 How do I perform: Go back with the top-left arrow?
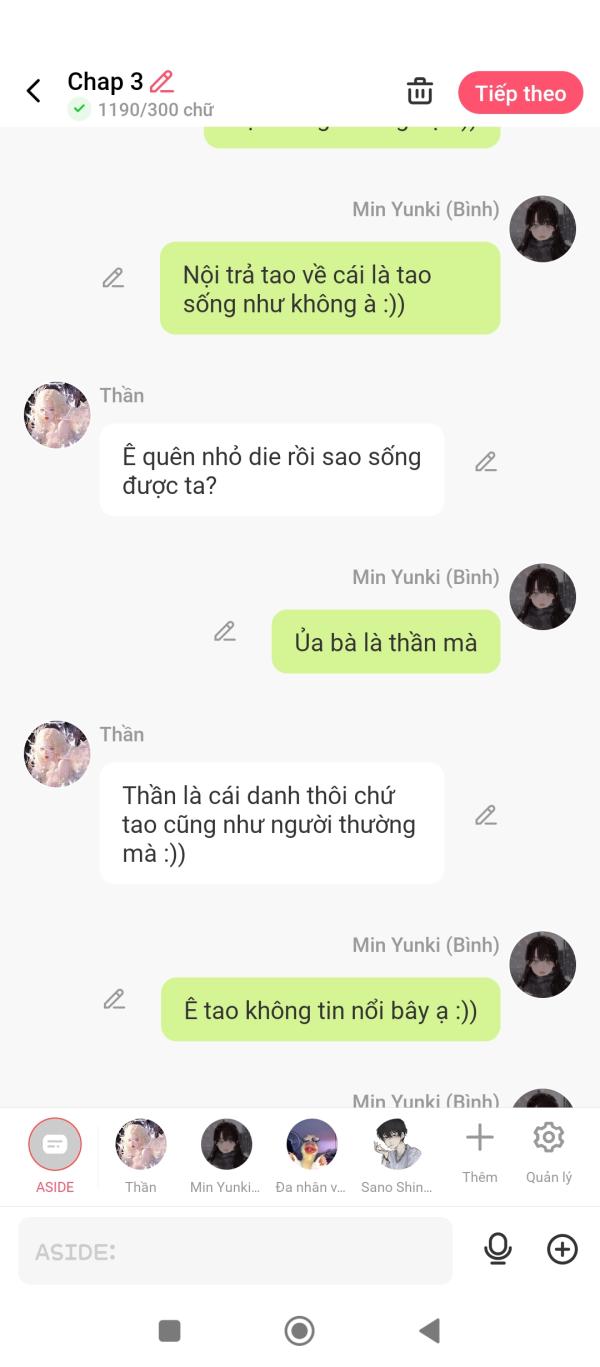coord(33,91)
